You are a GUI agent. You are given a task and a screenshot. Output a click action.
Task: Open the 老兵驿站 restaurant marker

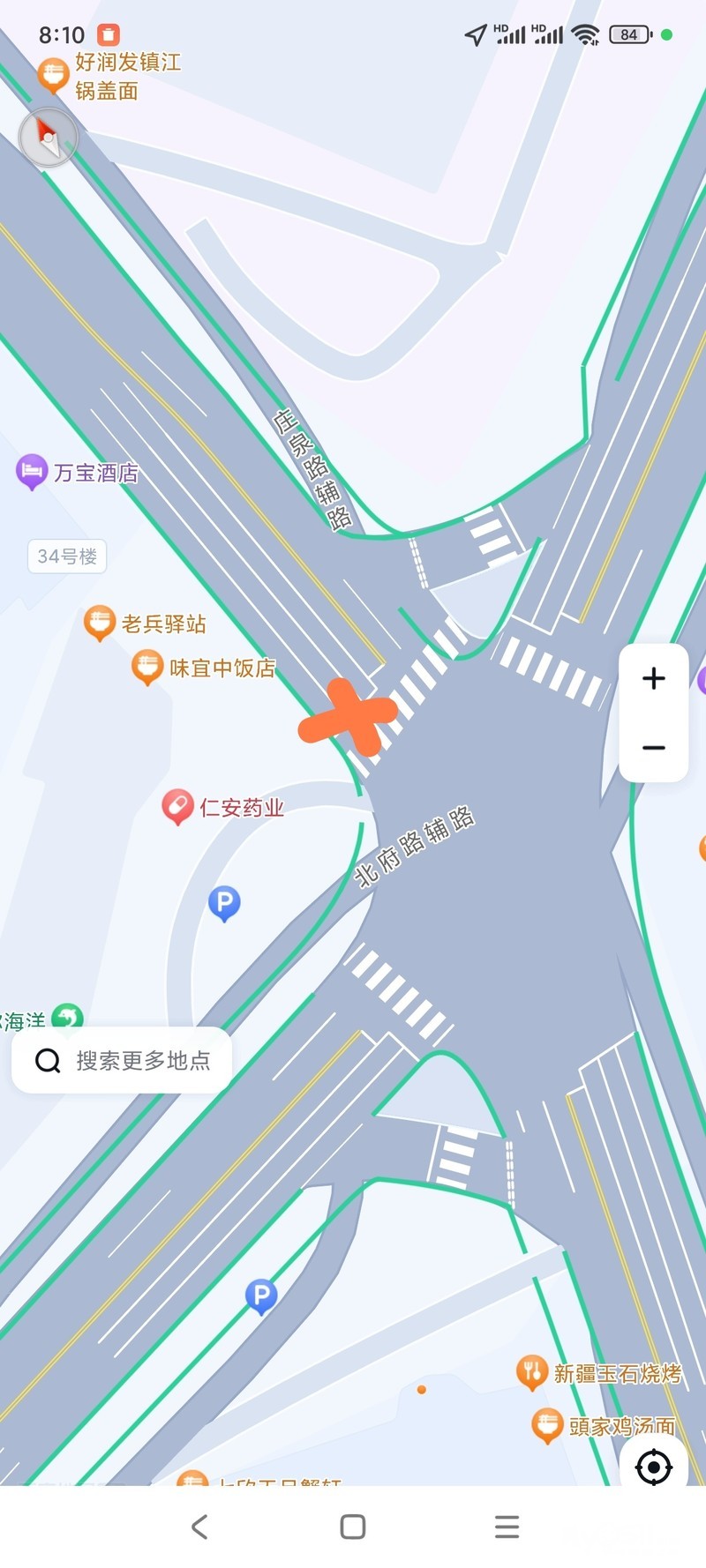(100, 623)
